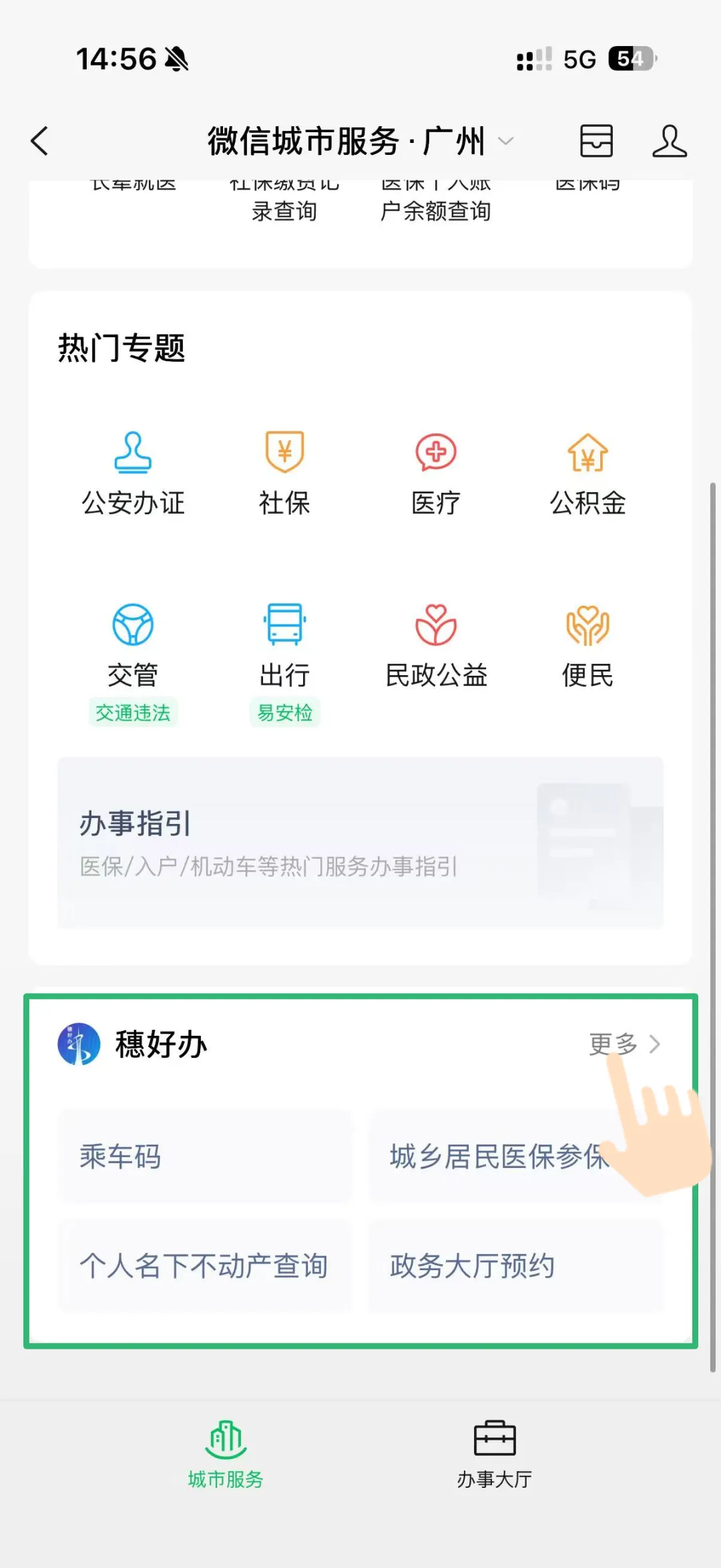The height and width of the screenshot is (1568, 721).
Task: Select the 出行 travel topic
Action: [x=284, y=648]
